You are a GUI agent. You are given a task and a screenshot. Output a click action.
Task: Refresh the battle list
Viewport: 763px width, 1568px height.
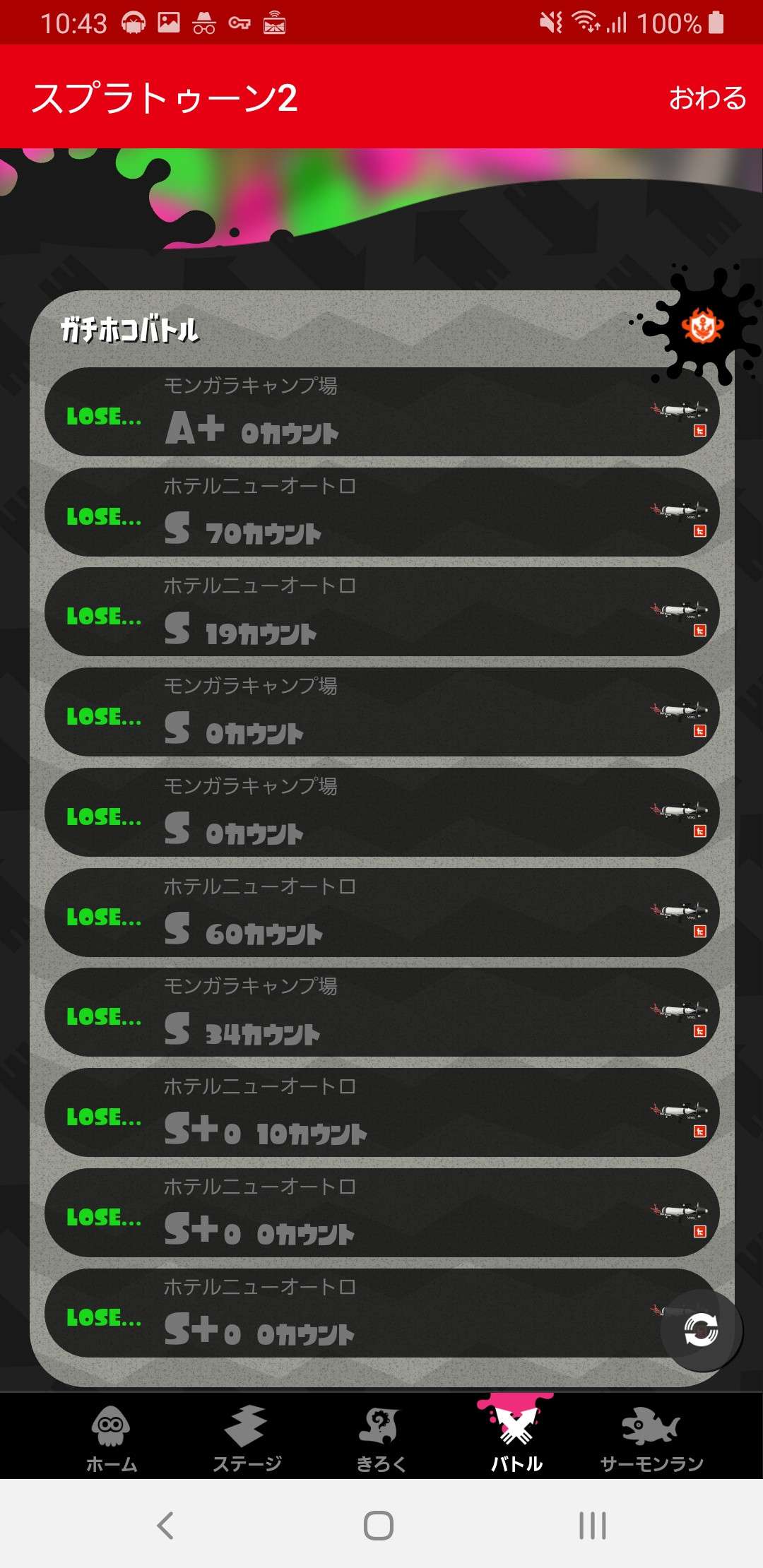click(x=702, y=1331)
